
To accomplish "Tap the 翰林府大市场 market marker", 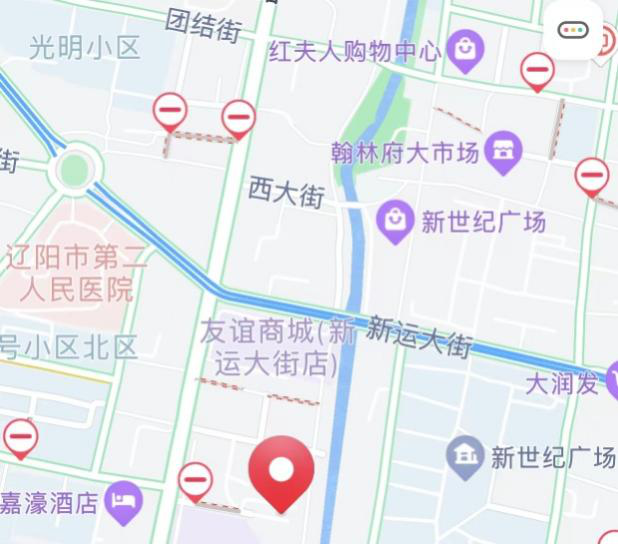I will 502,153.
